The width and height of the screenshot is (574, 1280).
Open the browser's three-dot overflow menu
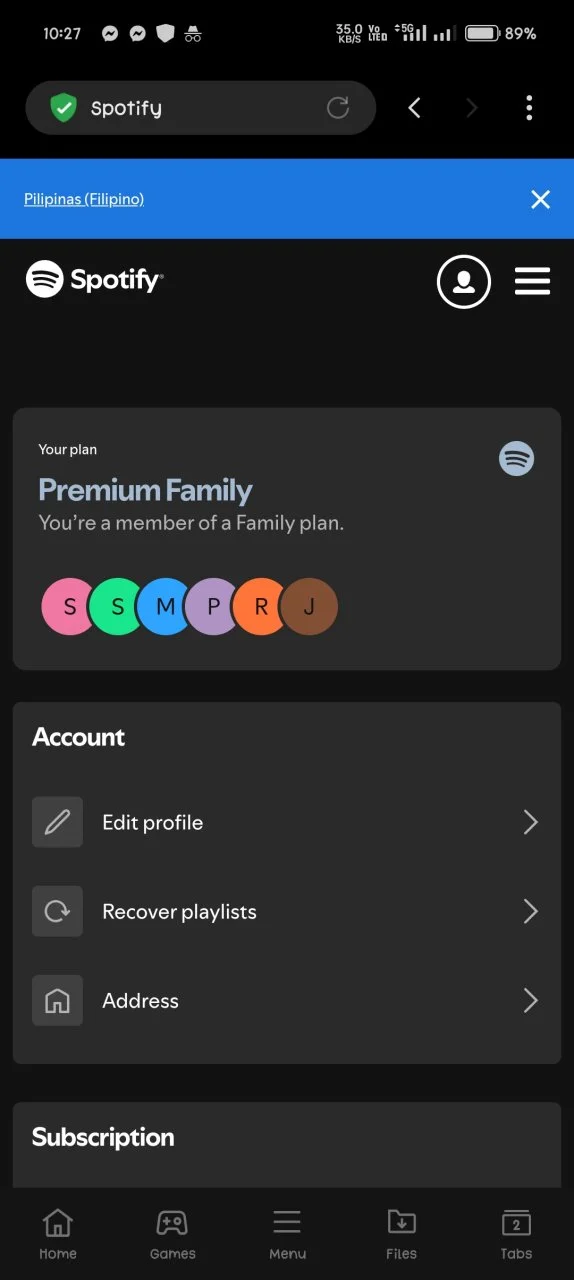pos(529,108)
